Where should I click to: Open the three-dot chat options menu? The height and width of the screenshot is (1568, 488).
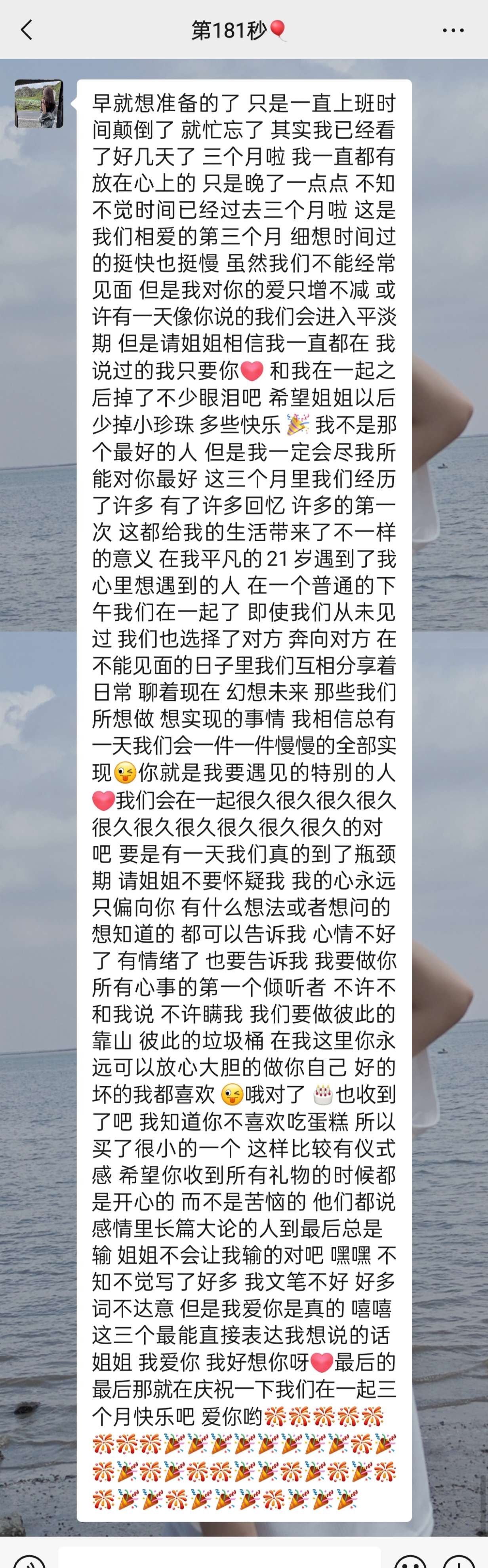454,30
